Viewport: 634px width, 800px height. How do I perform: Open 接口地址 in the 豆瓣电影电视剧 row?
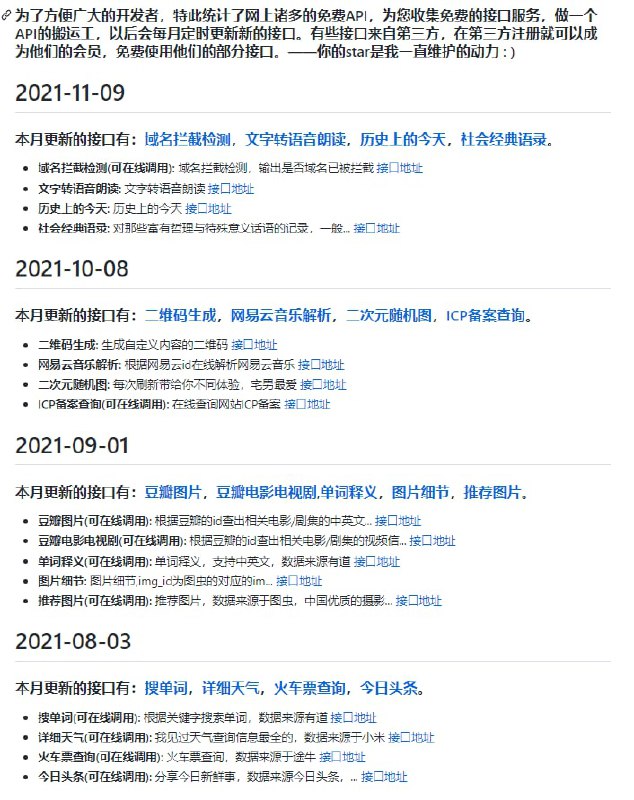coord(432,540)
